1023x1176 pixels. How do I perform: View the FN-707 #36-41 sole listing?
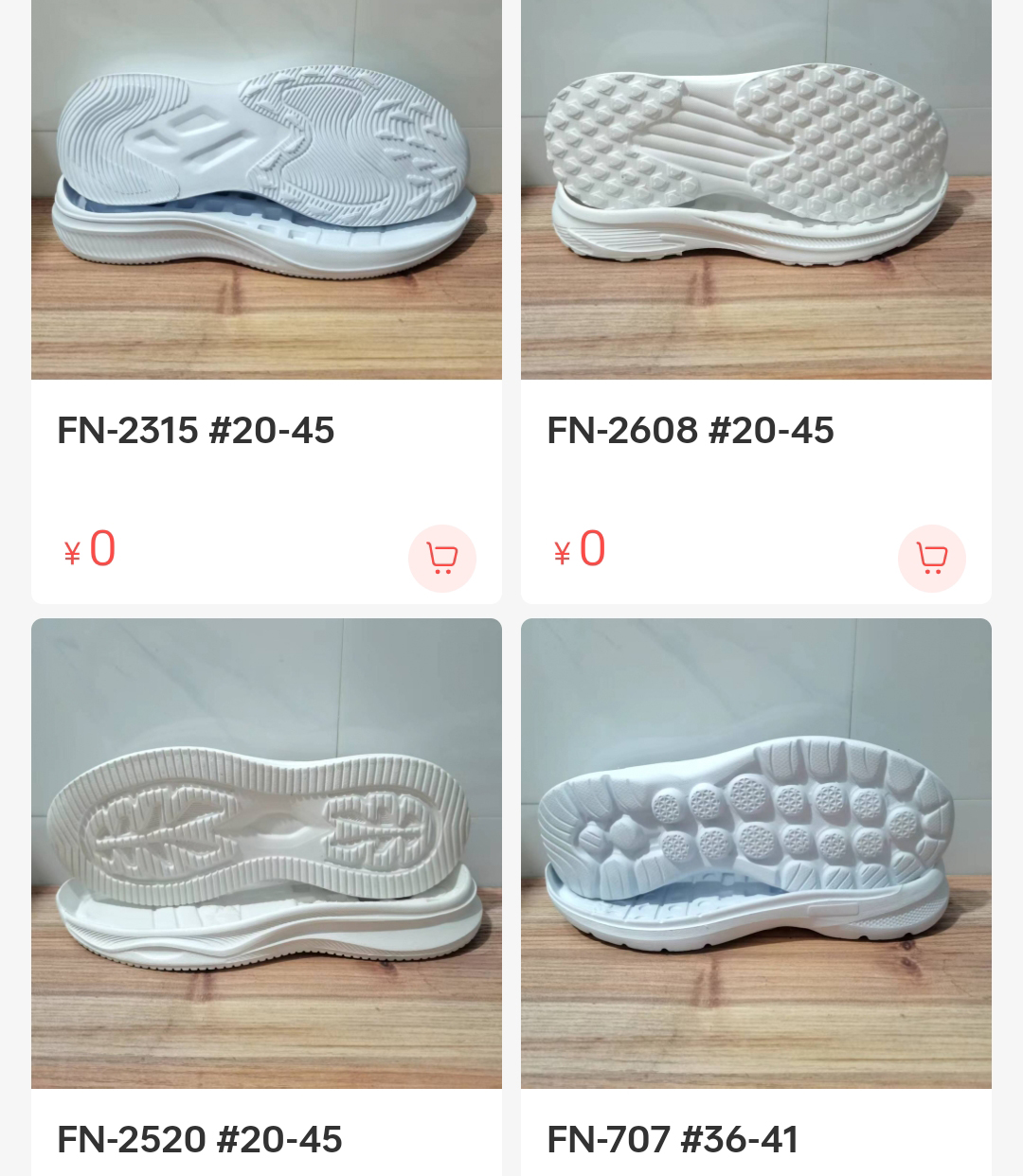coord(756,852)
